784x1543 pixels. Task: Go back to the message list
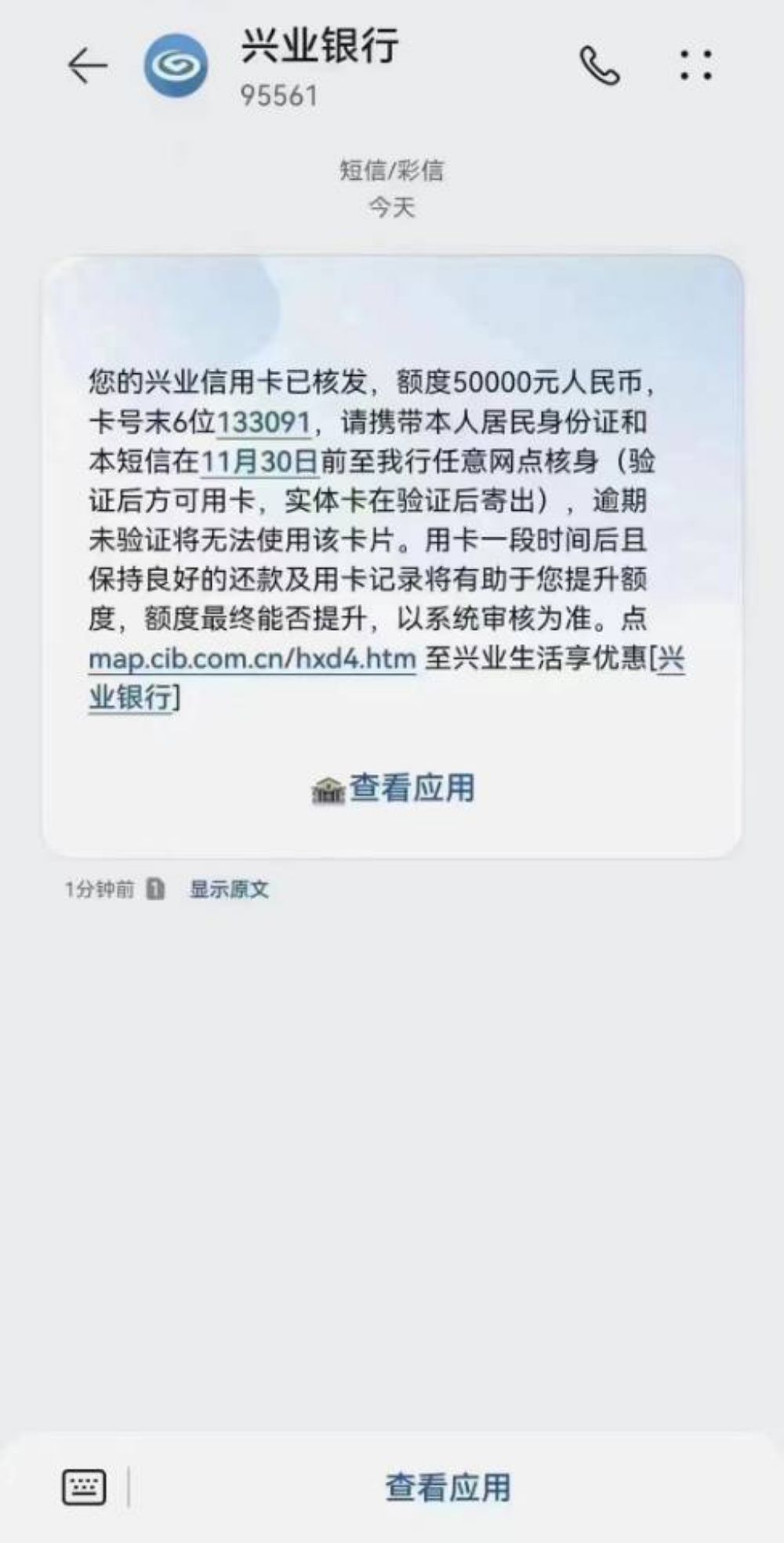[x=86, y=65]
